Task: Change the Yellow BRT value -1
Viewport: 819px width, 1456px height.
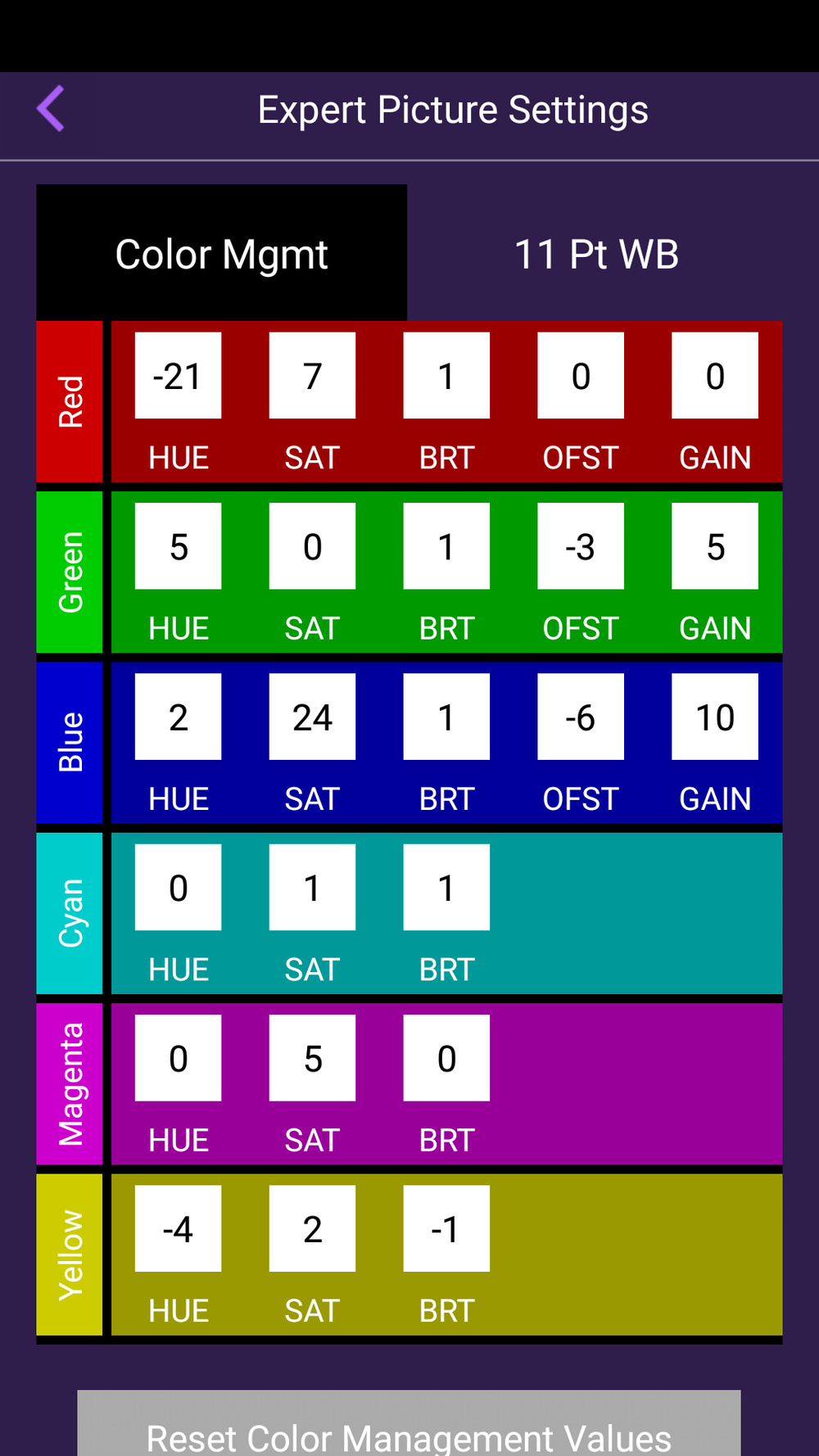Action: tap(446, 1228)
